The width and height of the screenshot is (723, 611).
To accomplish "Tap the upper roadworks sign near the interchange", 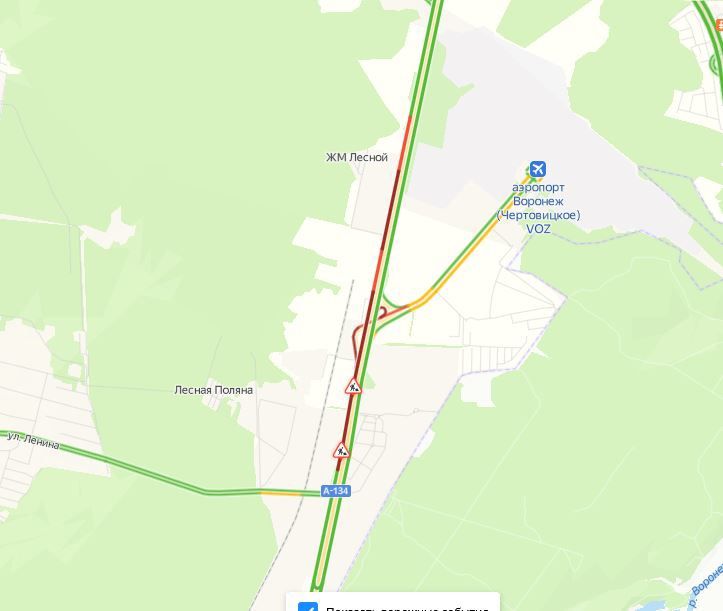I will tap(353, 386).
